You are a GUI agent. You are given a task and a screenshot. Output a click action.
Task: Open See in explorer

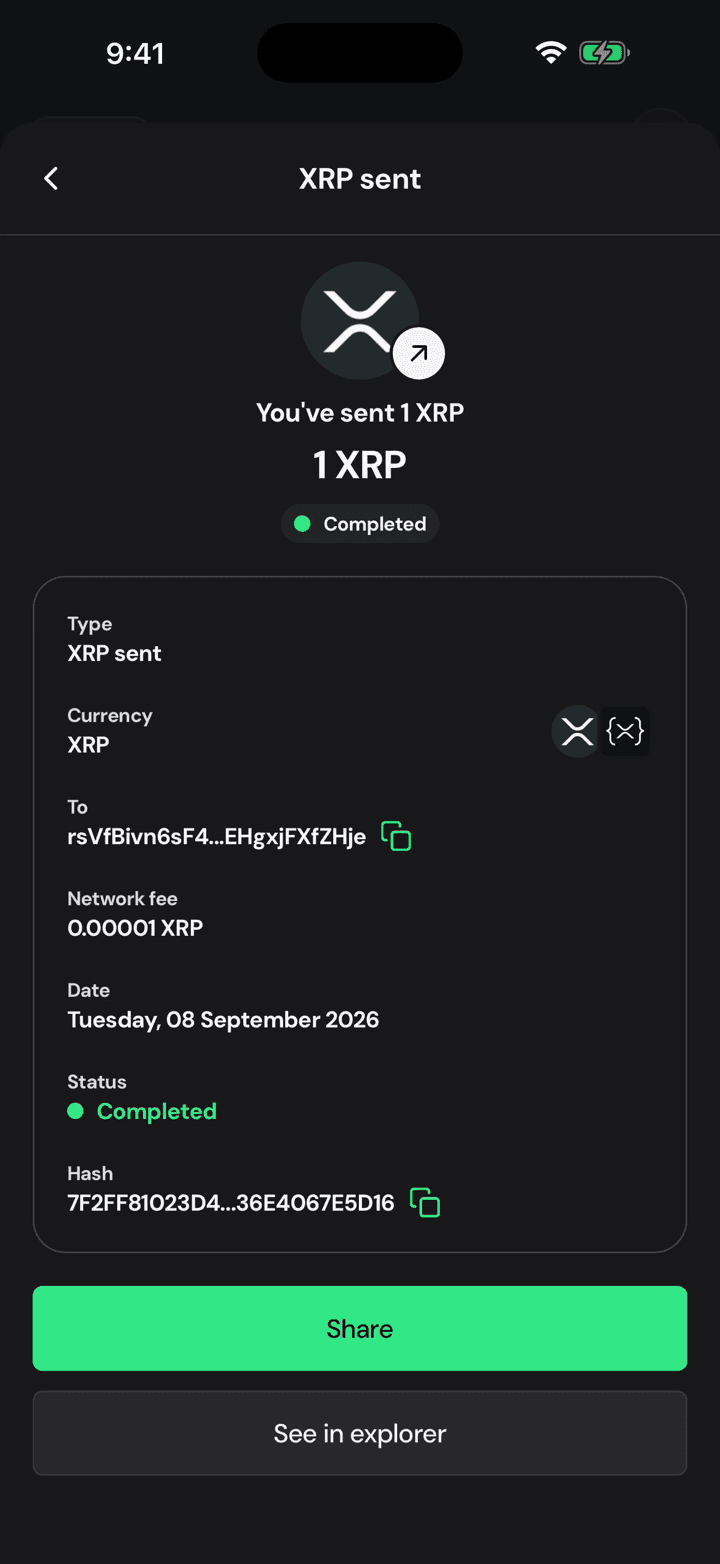click(360, 1433)
